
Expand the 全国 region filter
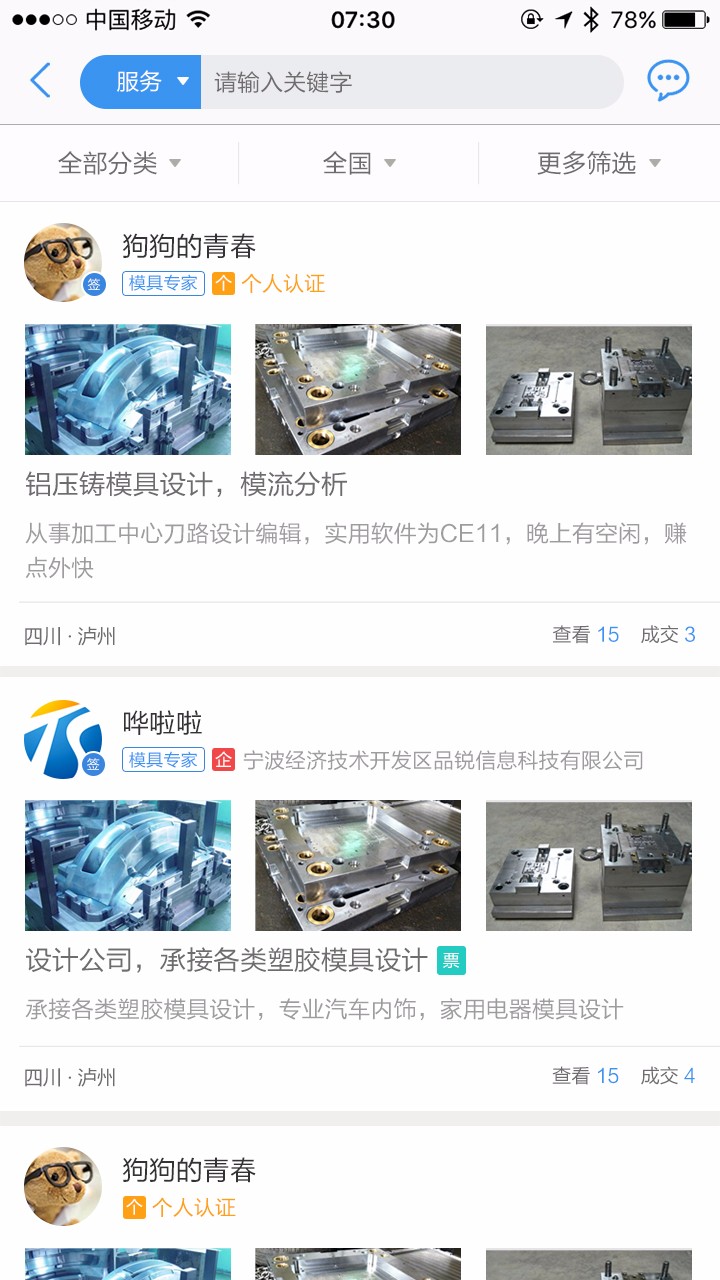pyautogui.click(x=359, y=163)
